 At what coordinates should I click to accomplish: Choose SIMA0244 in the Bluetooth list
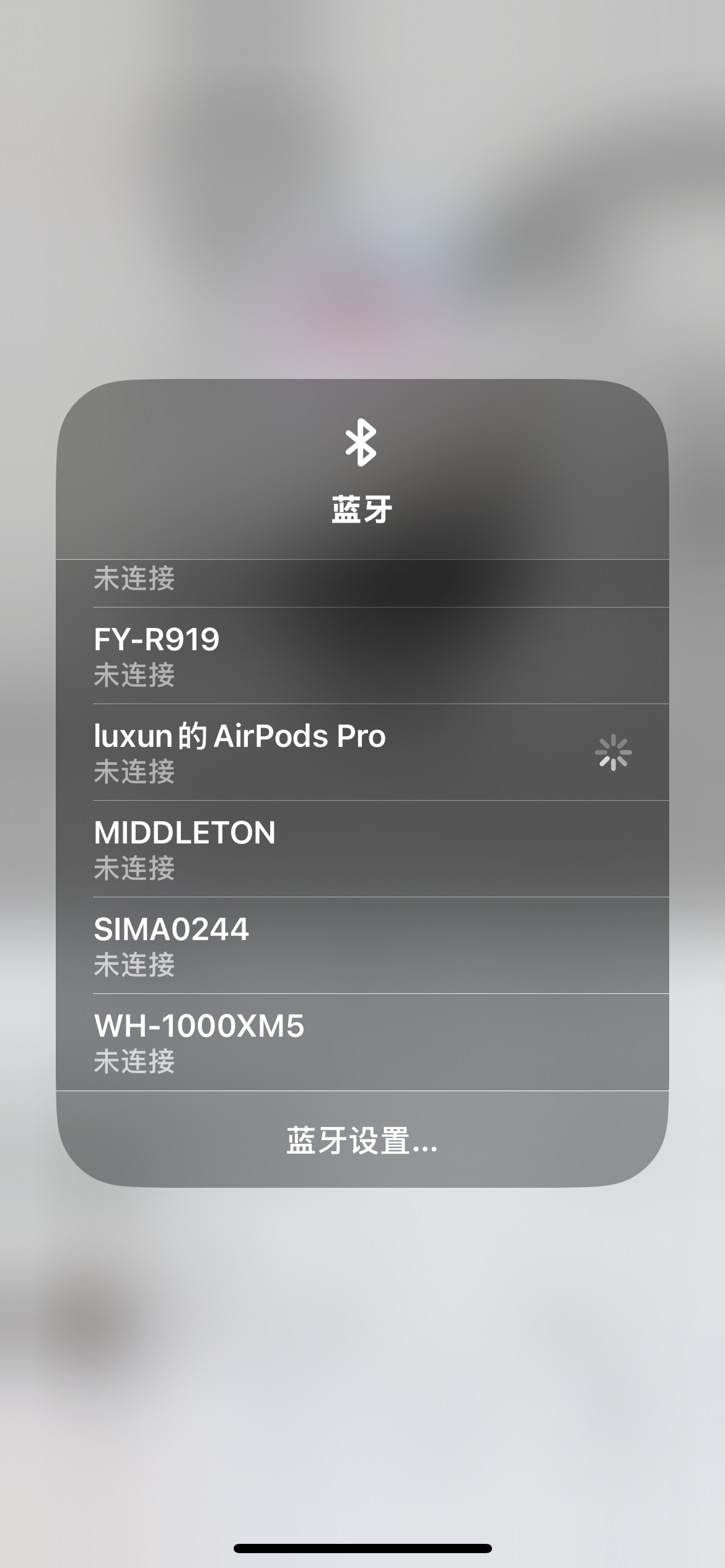362,946
